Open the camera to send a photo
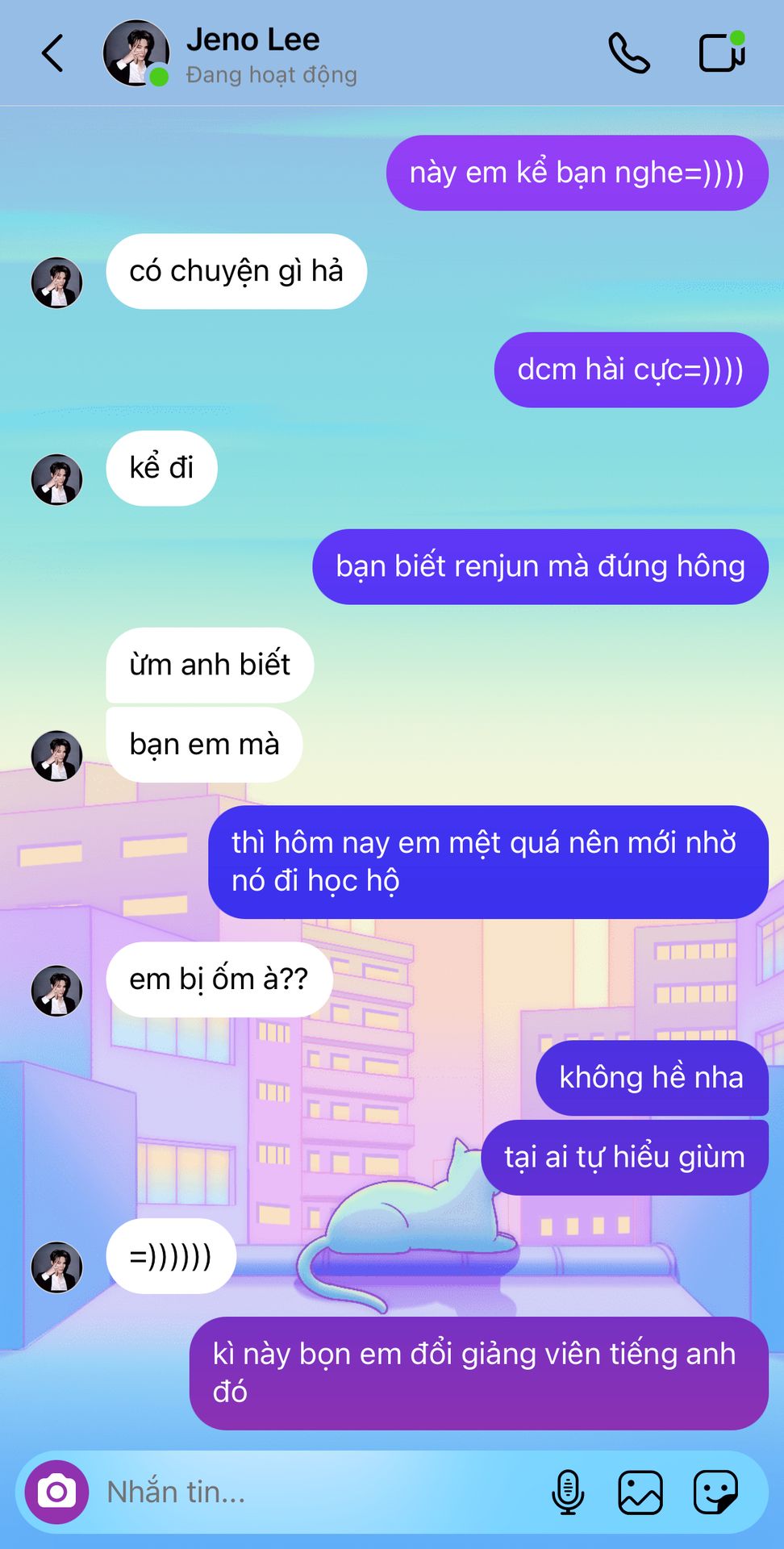 click(x=56, y=1492)
